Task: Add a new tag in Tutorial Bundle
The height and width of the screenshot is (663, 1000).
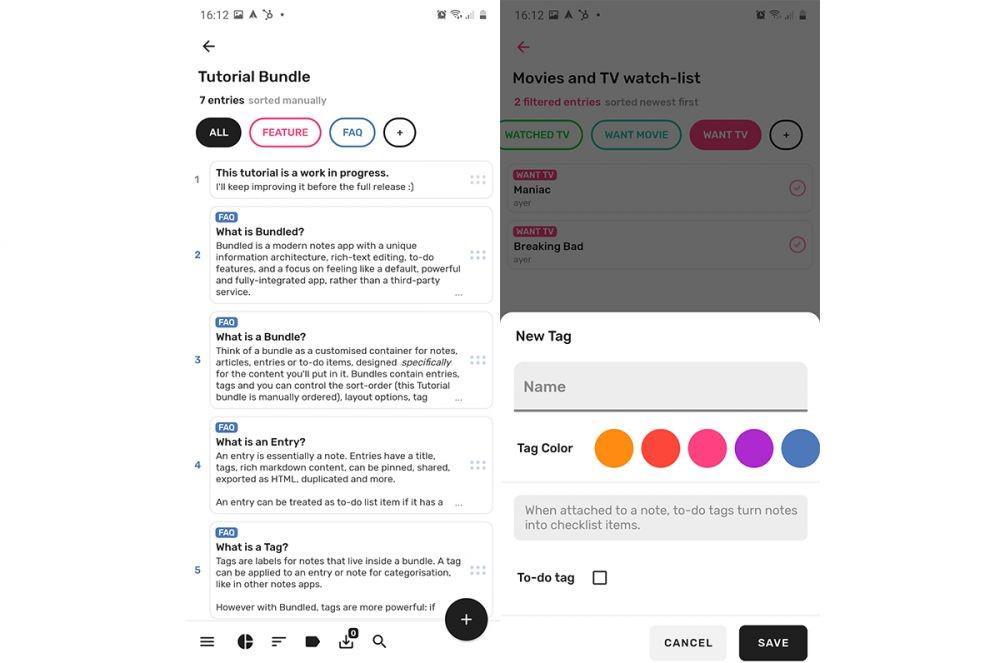Action: [x=399, y=132]
